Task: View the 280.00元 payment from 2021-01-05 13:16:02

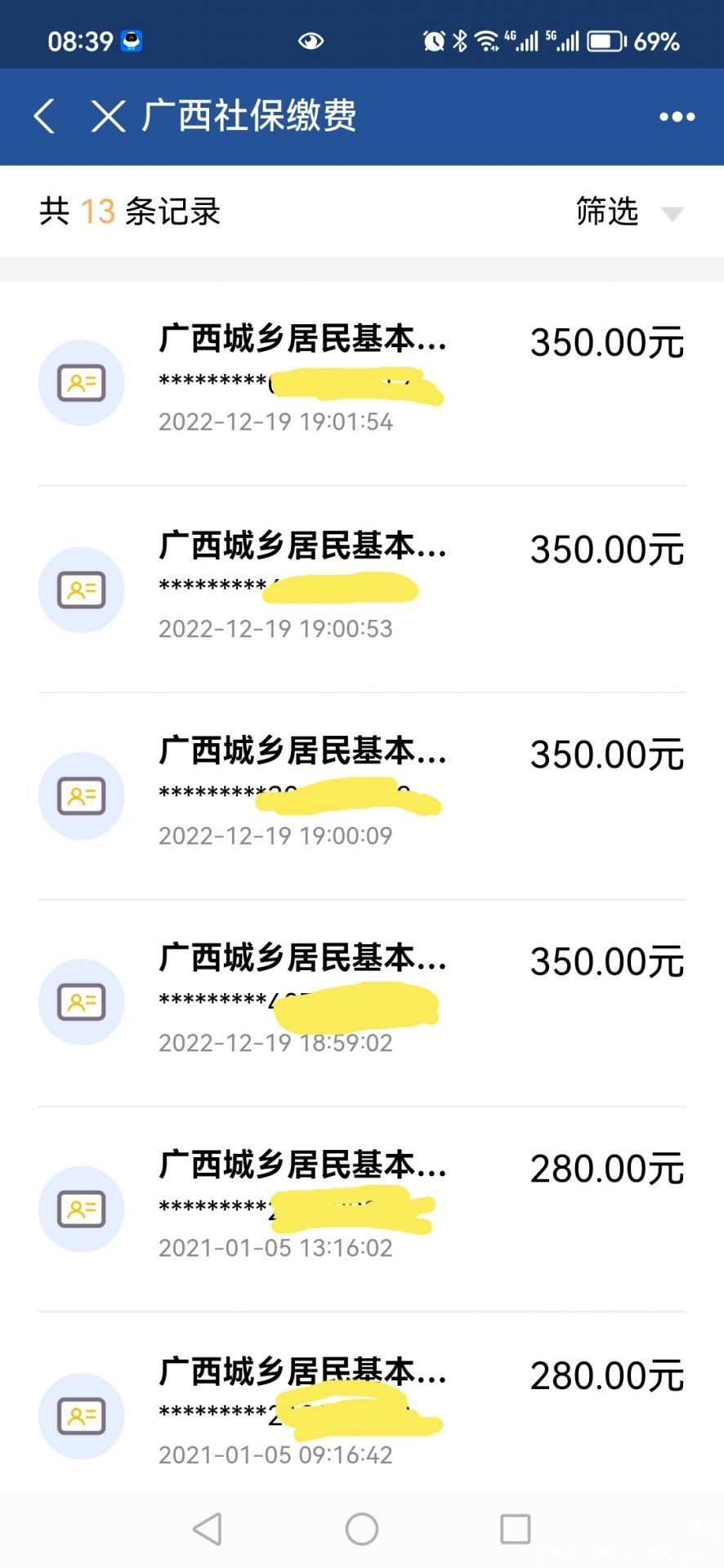Action: tap(362, 1209)
